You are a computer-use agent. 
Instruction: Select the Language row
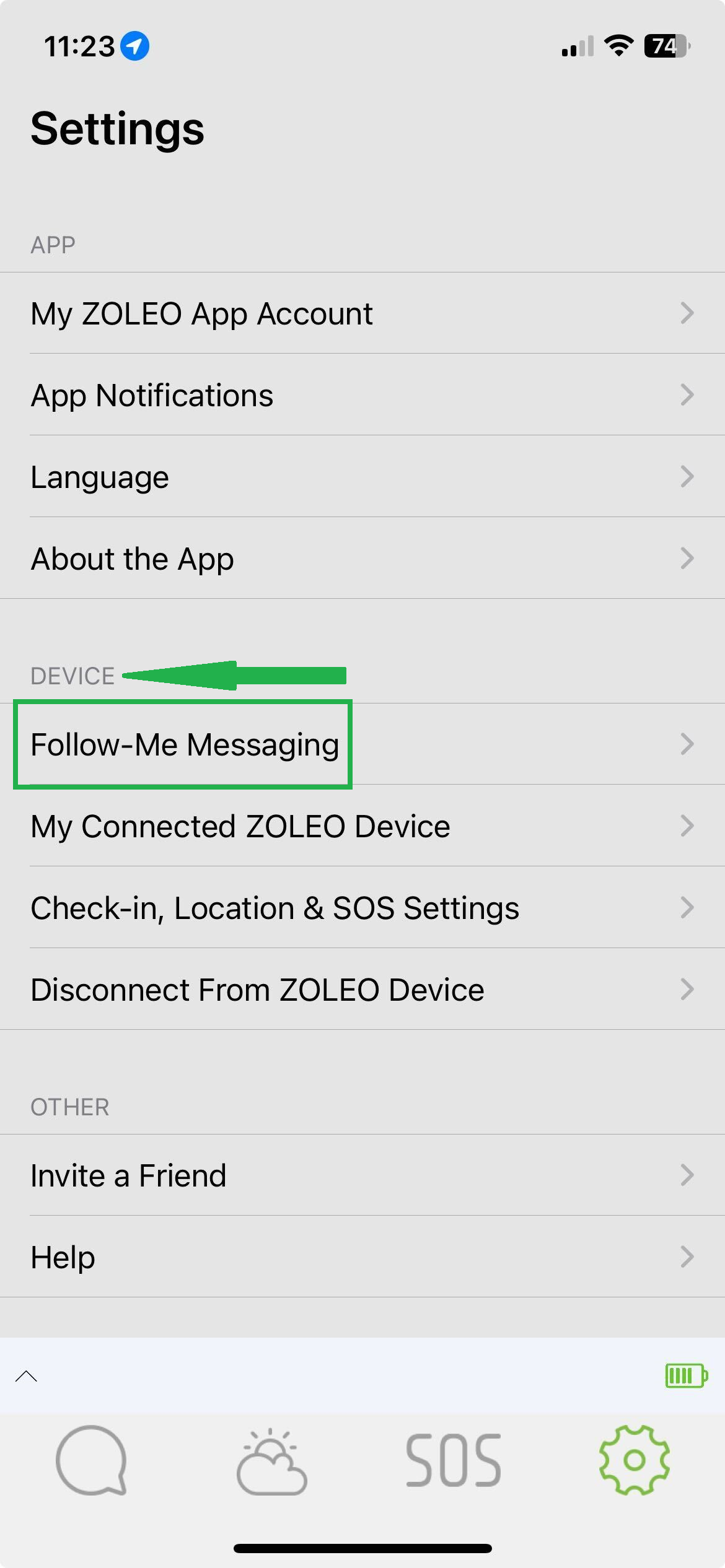pyautogui.click(x=362, y=477)
